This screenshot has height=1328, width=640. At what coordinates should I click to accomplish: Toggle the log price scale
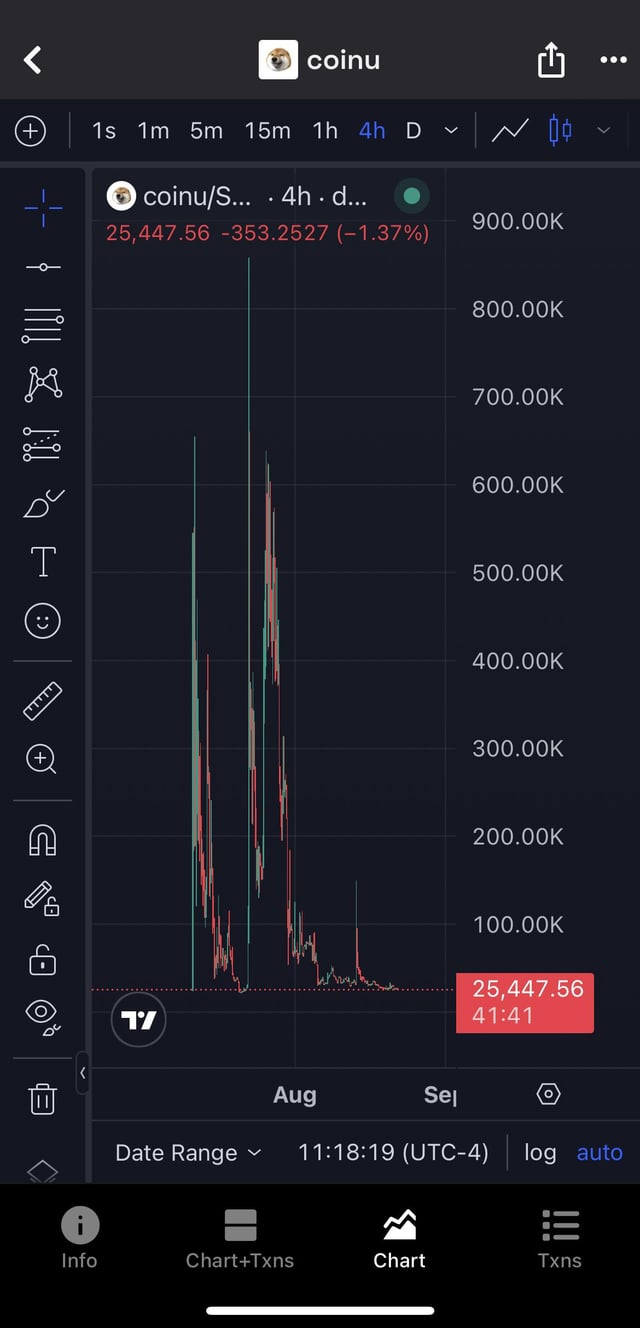point(540,1153)
